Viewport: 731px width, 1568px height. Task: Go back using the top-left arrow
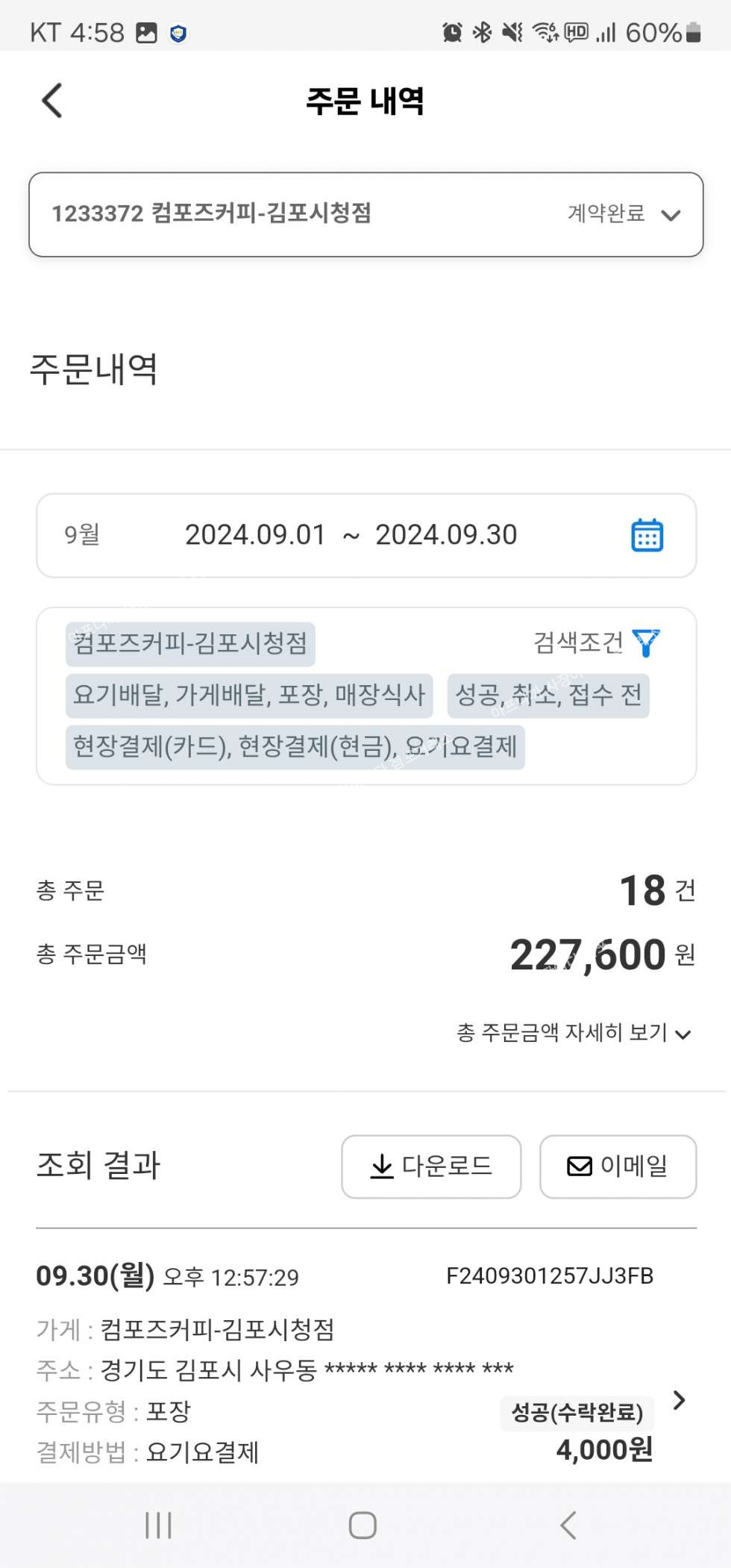tap(51, 101)
